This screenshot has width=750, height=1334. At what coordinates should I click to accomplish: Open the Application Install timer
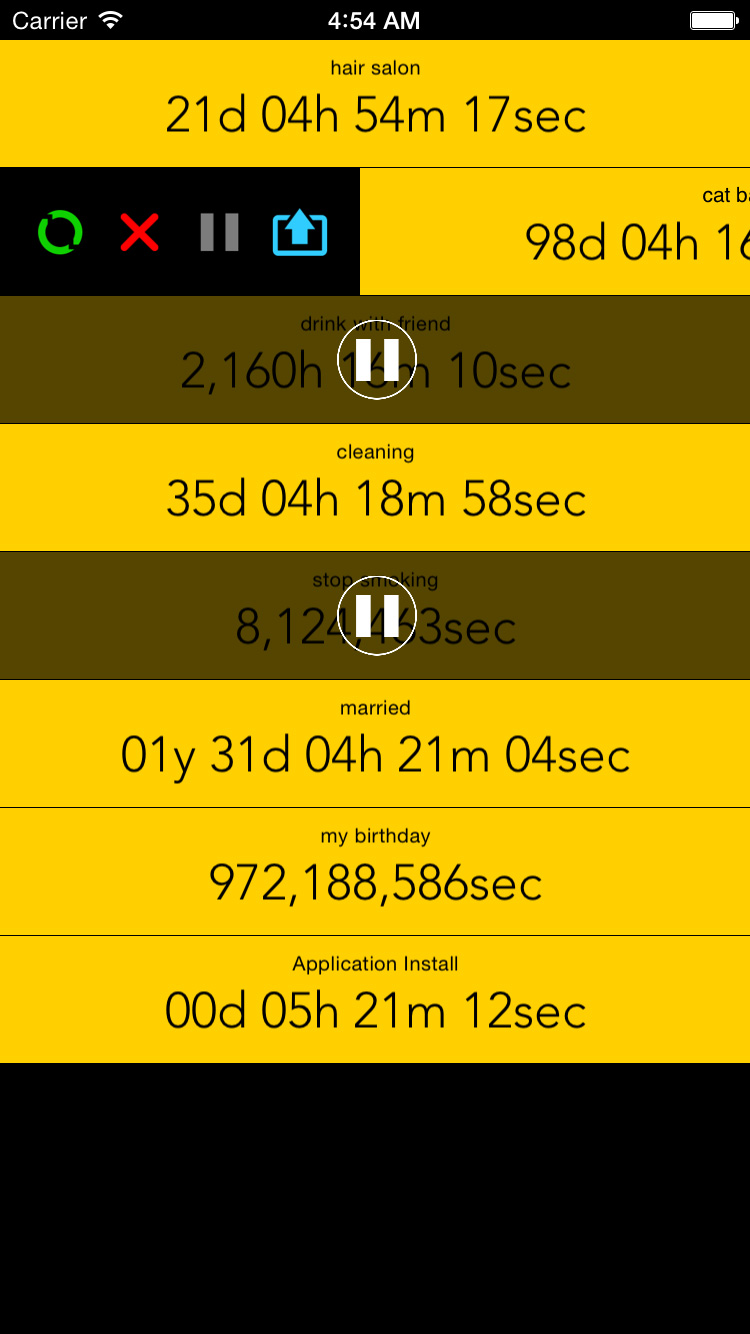[x=375, y=1000]
